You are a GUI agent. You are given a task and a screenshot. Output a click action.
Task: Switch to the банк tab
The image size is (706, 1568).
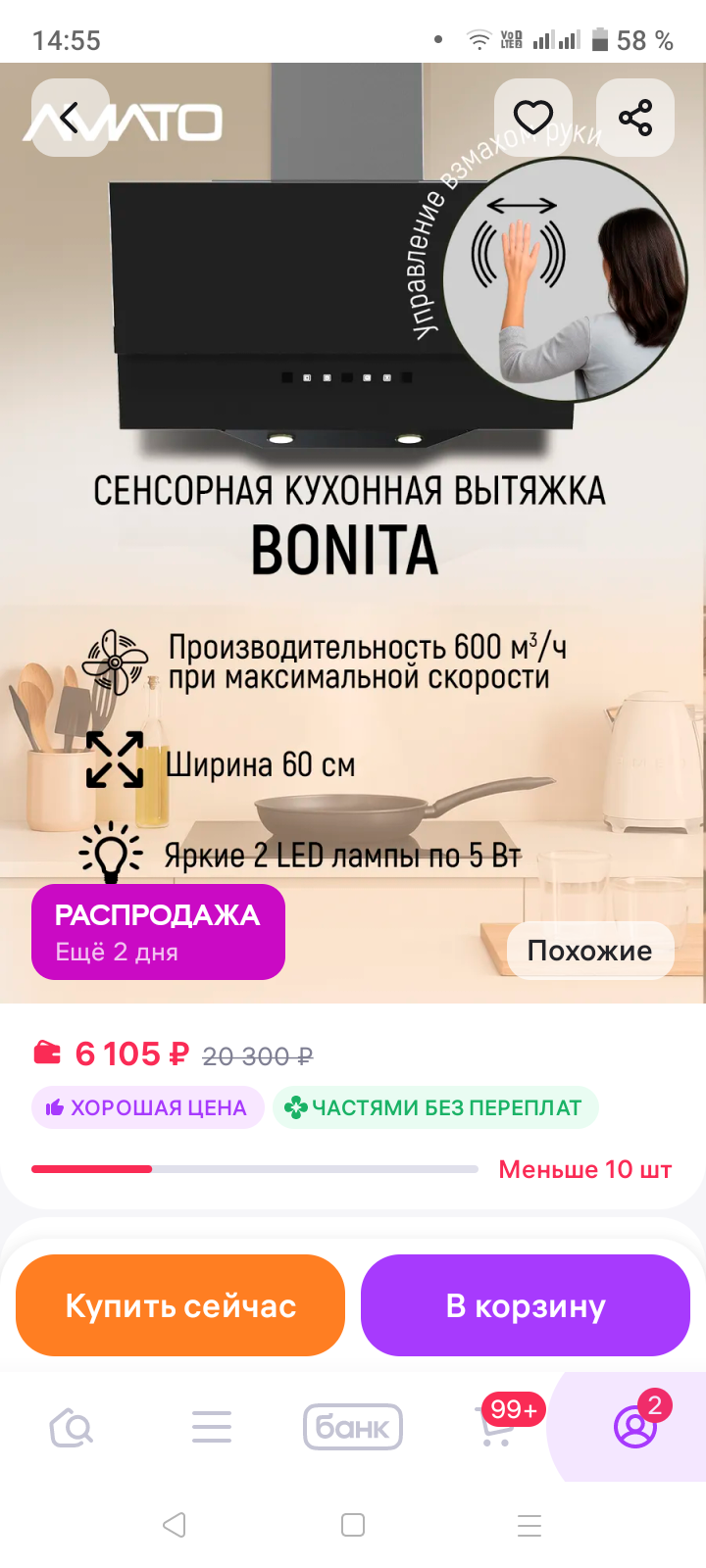tap(353, 1427)
